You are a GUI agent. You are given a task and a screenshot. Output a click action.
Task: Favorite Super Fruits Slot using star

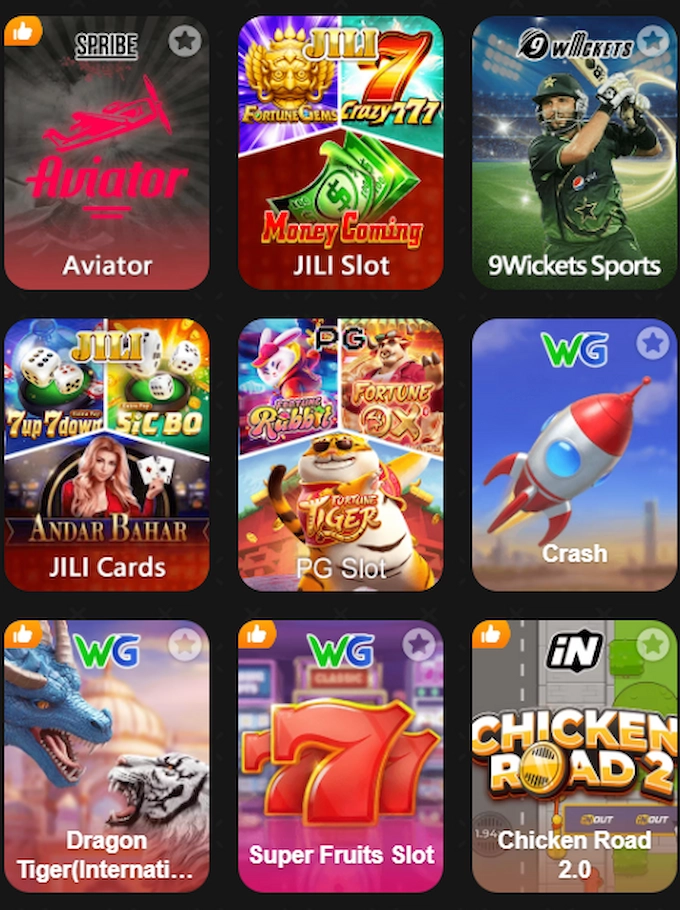click(x=419, y=645)
